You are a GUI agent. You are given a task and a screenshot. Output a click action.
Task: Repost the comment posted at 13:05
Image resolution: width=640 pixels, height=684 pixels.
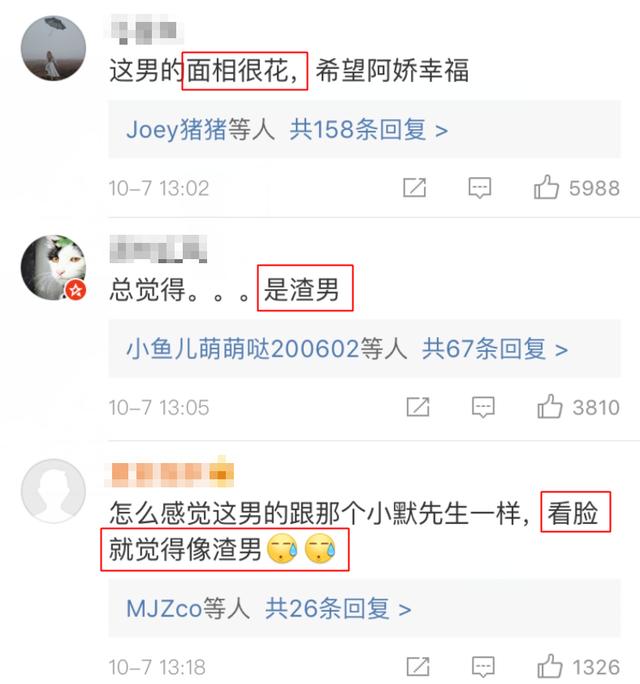pos(418,407)
